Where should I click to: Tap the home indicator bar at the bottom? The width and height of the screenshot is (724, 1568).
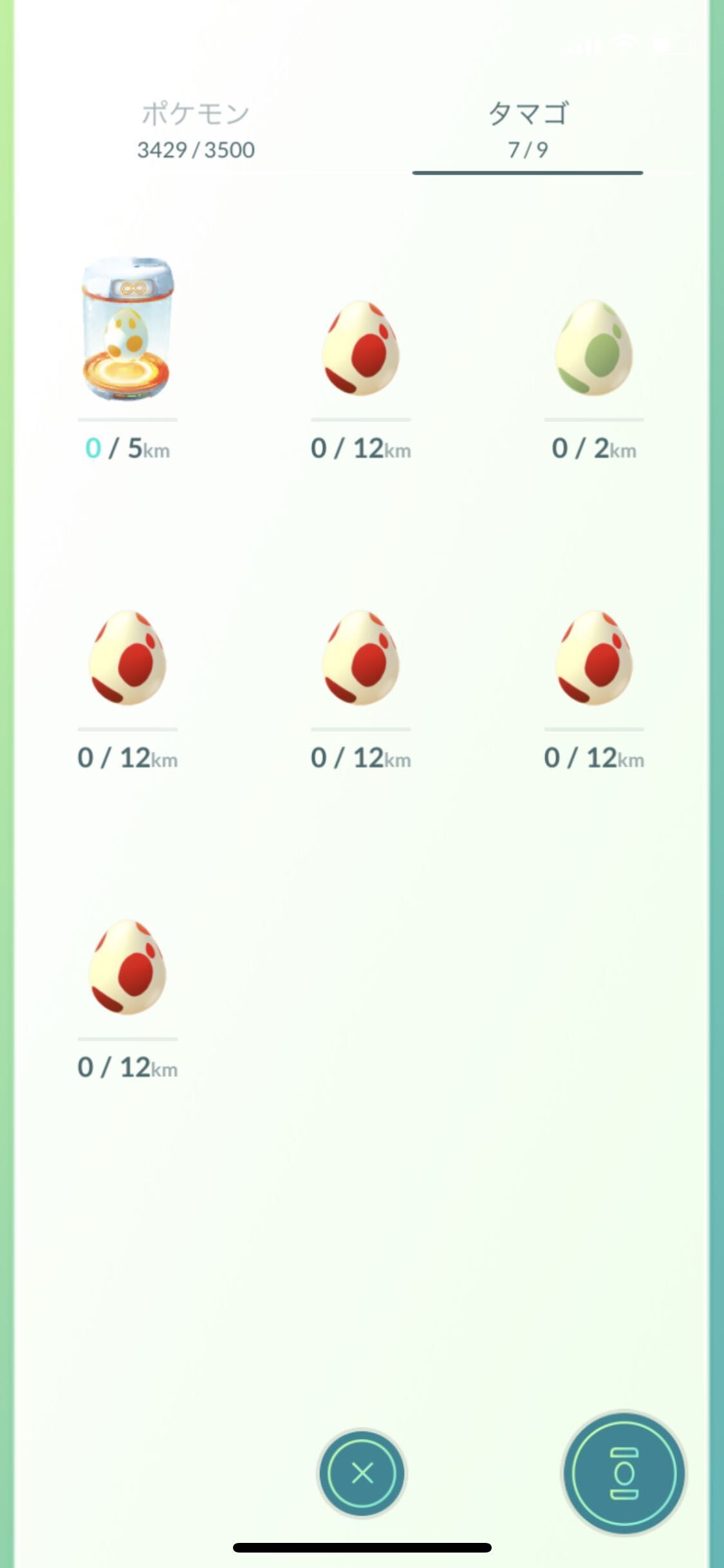362,1547
